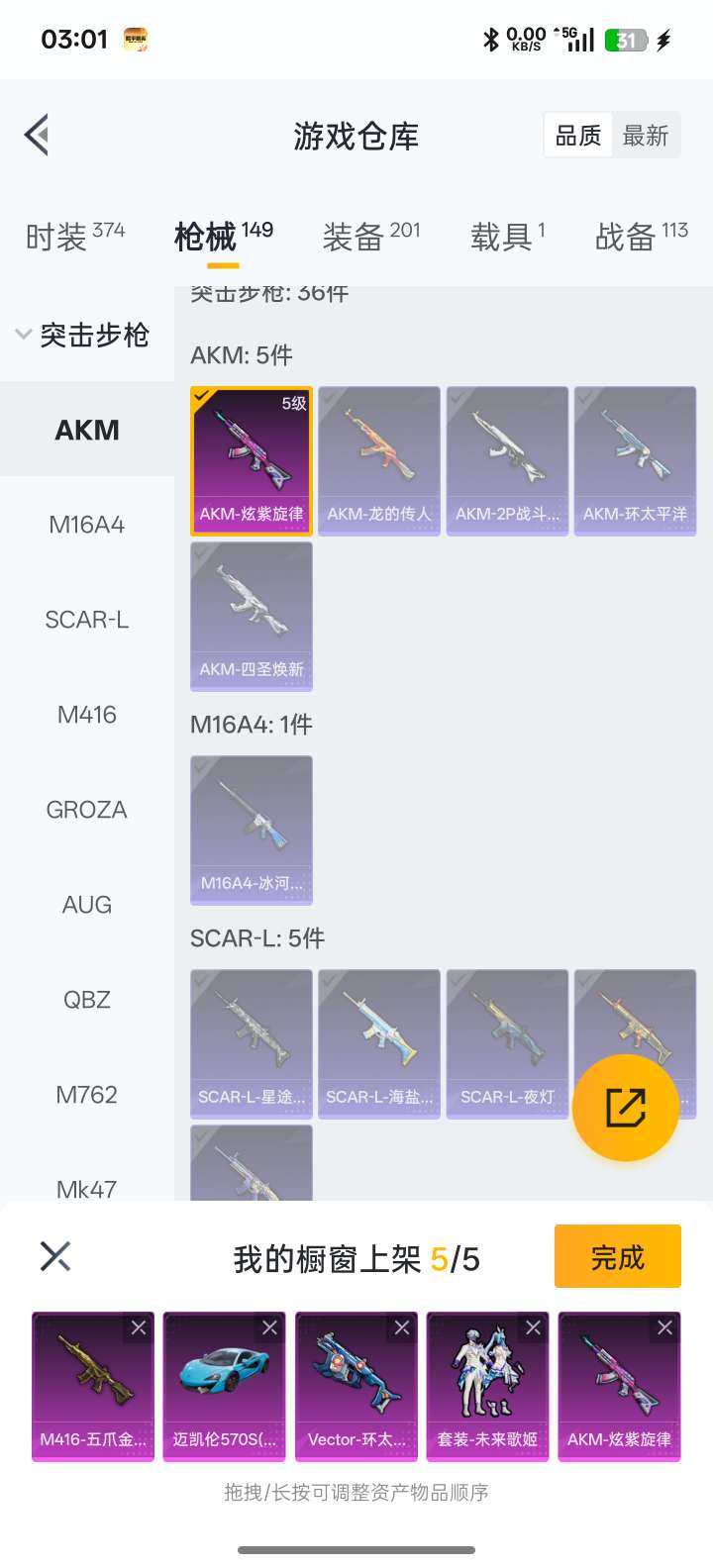Switch to the 时装 tab
Screen dimensions: 713x1568
(74, 237)
